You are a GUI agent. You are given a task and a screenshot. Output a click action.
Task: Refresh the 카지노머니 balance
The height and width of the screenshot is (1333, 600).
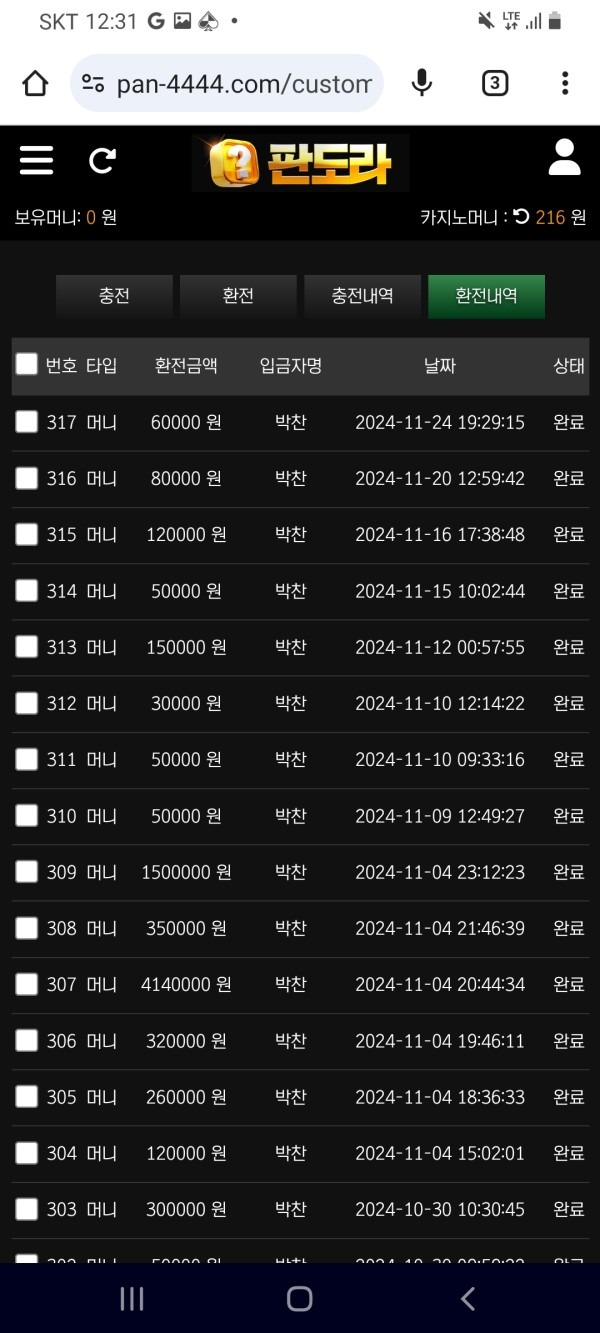click(521, 216)
